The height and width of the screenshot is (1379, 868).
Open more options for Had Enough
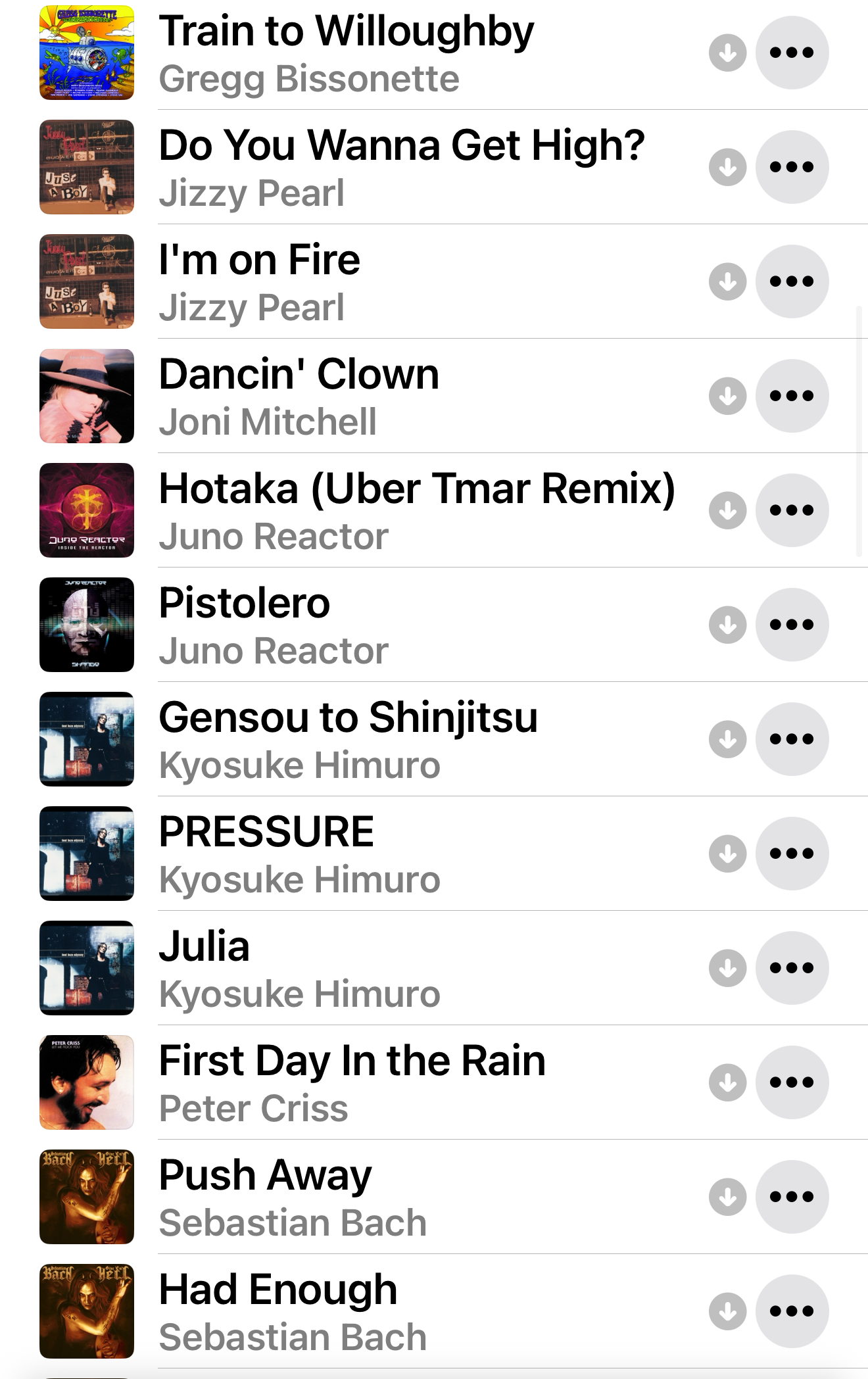click(x=792, y=1311)
